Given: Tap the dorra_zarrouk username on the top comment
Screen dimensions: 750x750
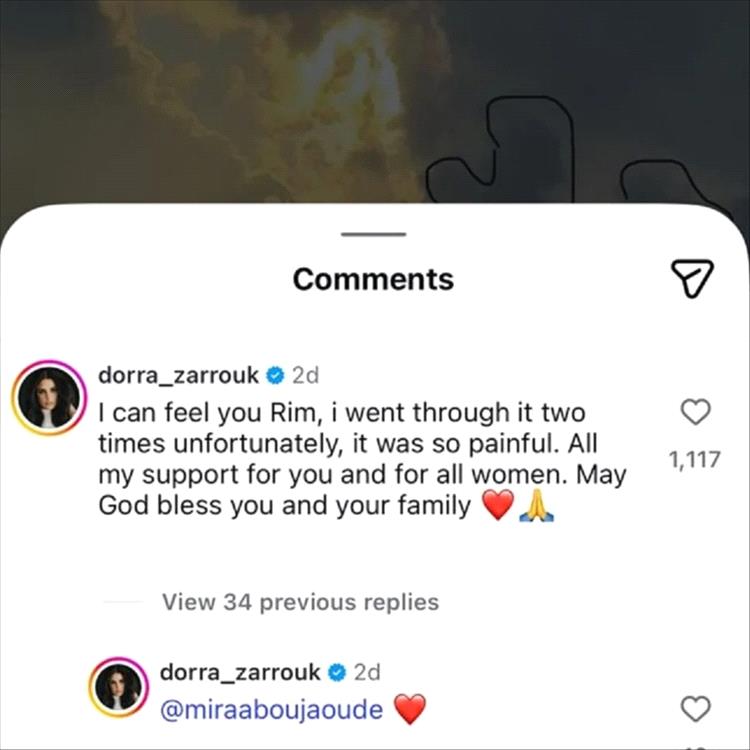Looking at the screenshot, I should pyautogui.click(x=178, y=376).
